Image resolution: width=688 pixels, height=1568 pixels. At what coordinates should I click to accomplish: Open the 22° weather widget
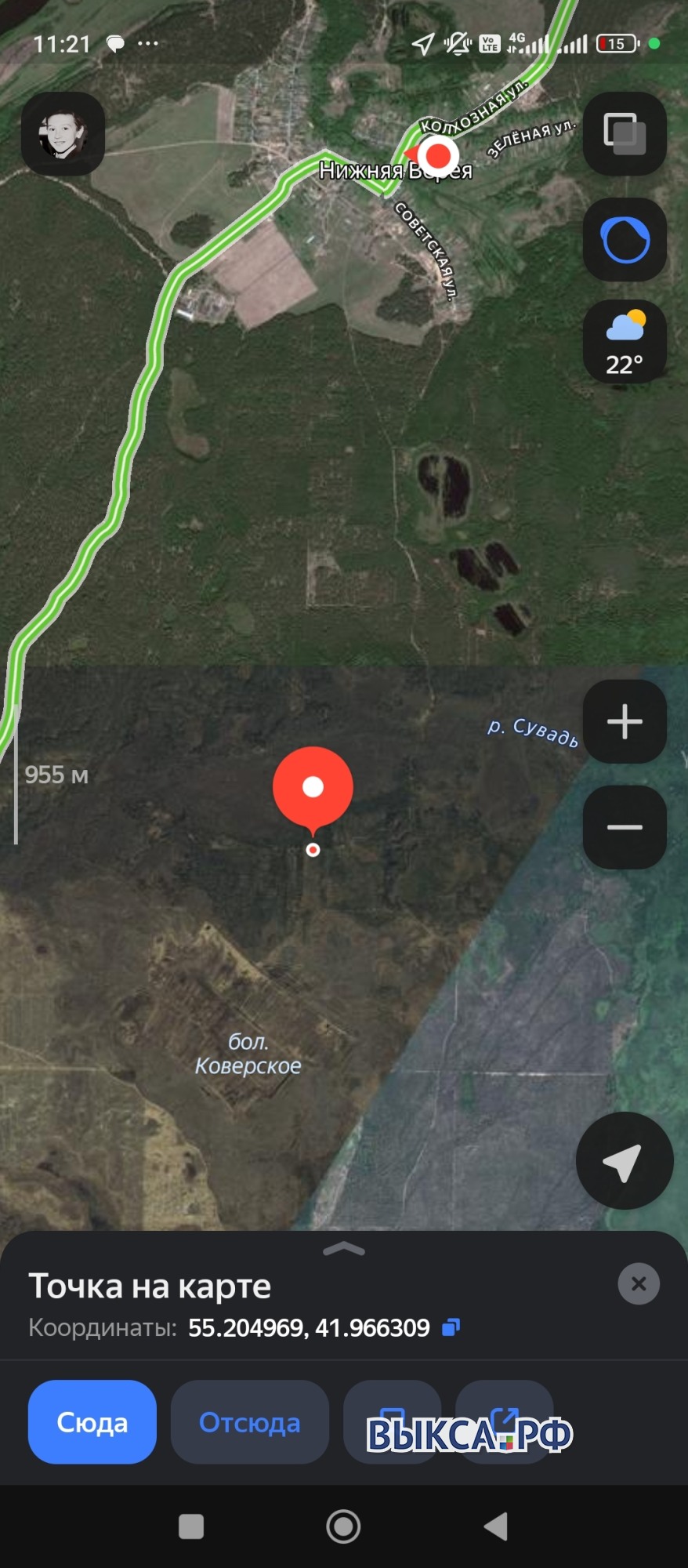pos(625,342)
